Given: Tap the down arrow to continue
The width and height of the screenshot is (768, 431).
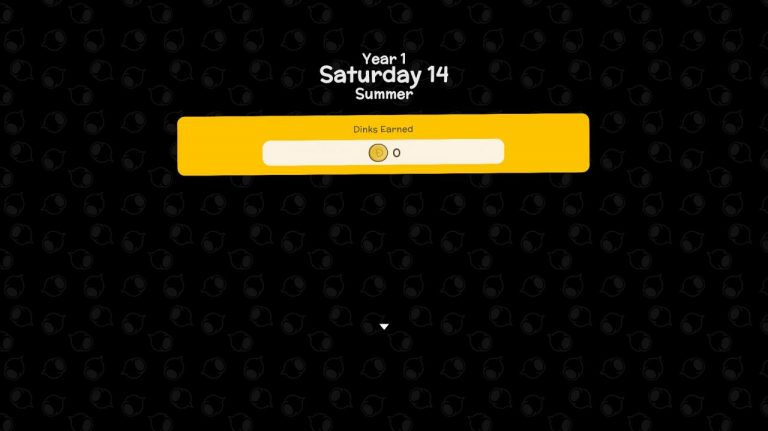Looking at the screenshot, I should (384, 327).
